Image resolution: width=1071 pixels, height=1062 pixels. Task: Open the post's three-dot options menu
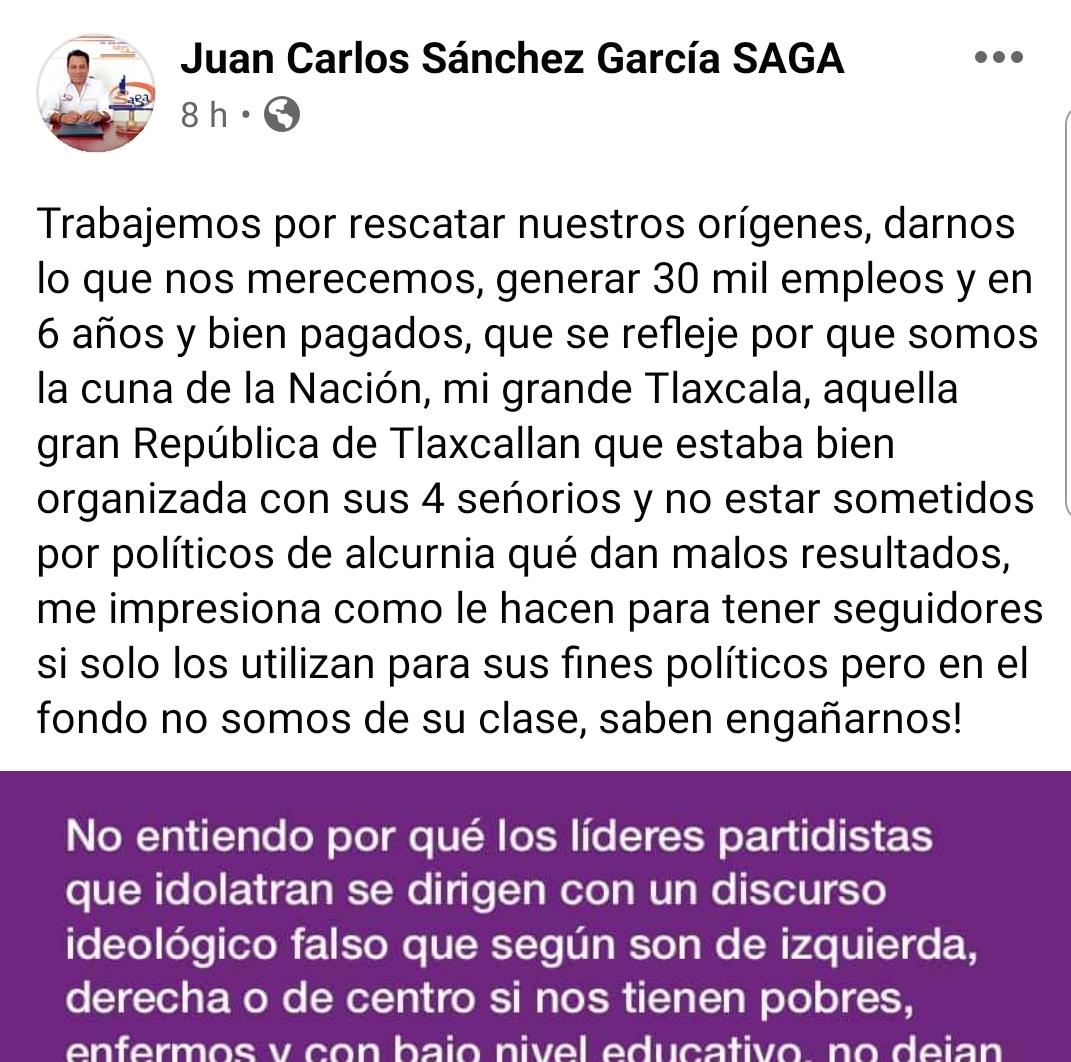[x=998, y=58]
